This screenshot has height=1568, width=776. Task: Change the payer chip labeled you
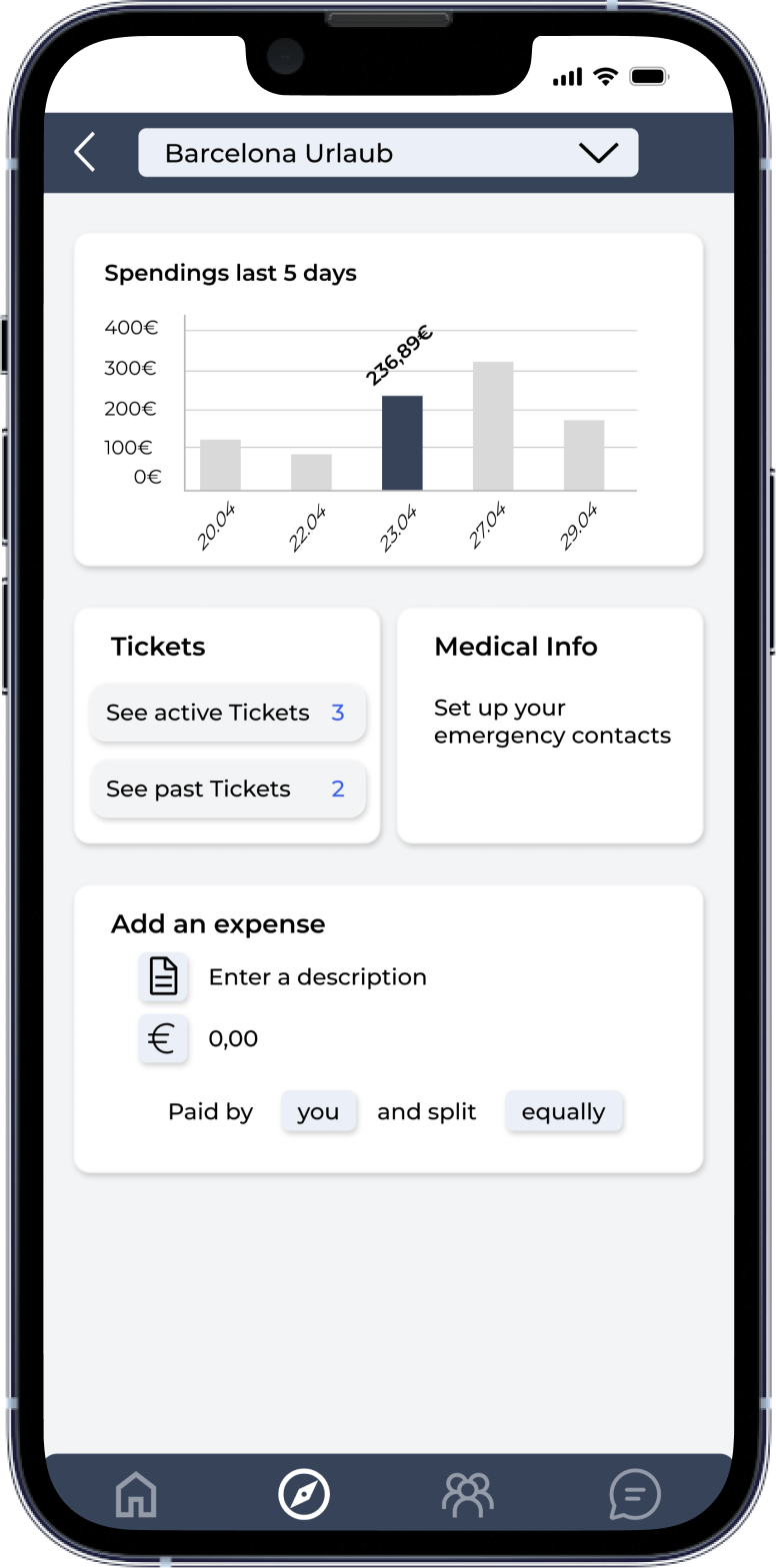(x=318, y=1111)
